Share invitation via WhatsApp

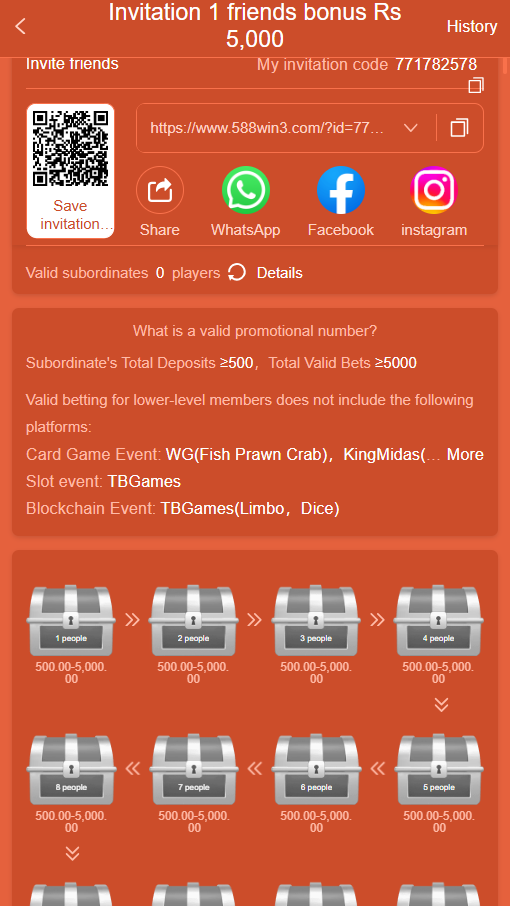pos(245,202)
